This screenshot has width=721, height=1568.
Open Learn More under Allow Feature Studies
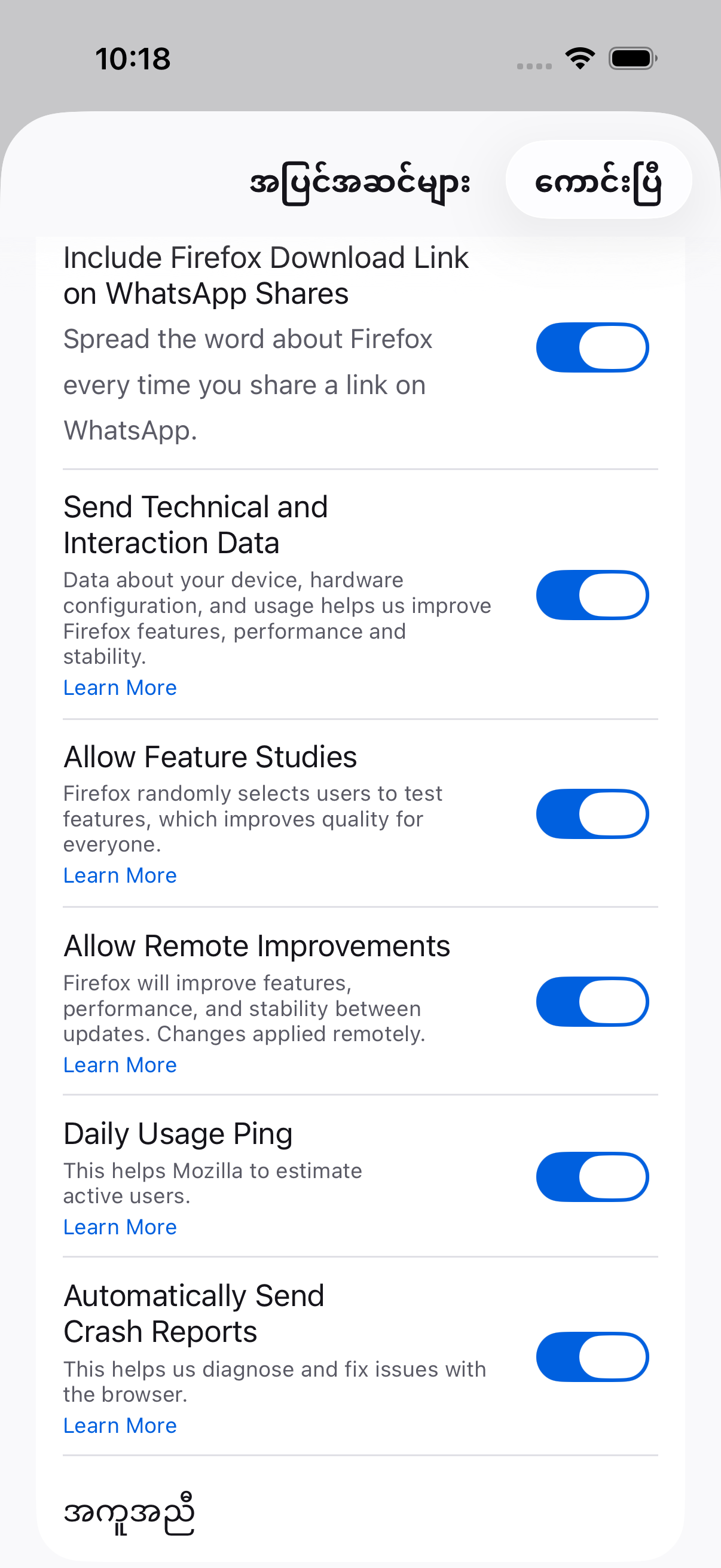click(x=120, y=875)
